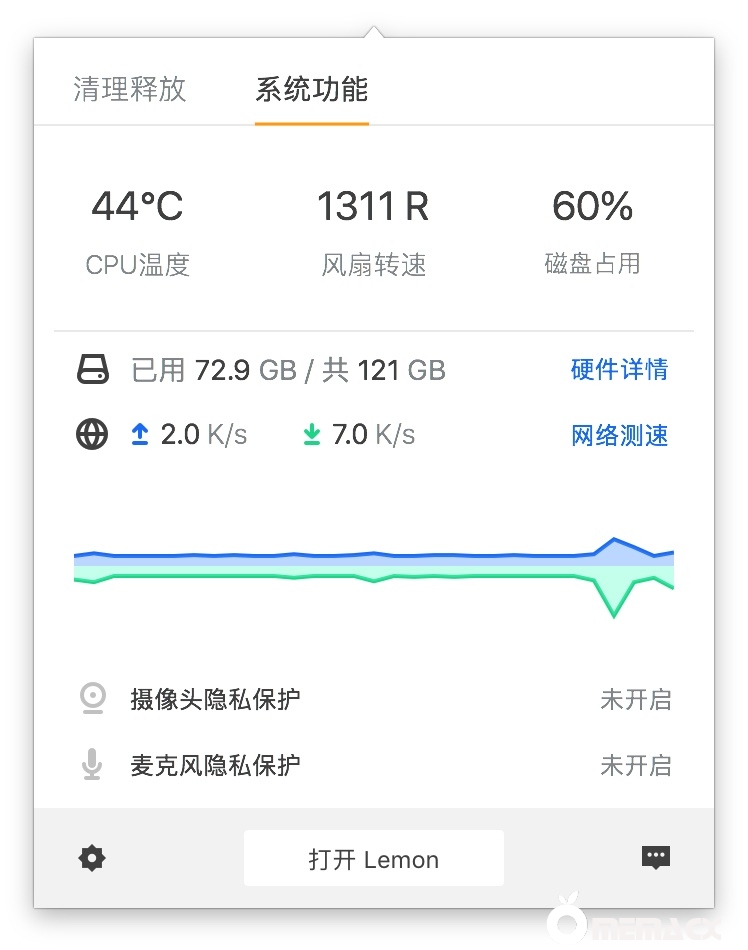Screen dimensions: 748x950
Task: Open settings via the gear icon
Action: click(92, 858)
